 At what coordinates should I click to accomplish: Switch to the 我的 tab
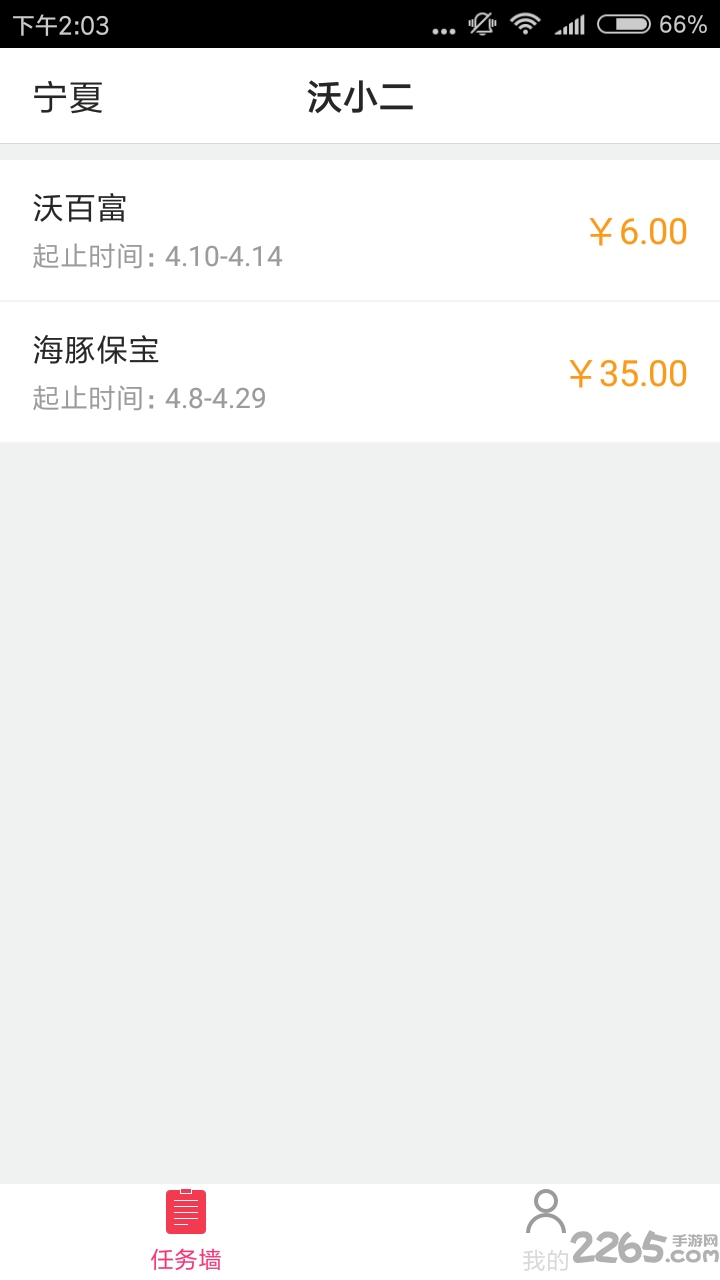(545, 1230)
